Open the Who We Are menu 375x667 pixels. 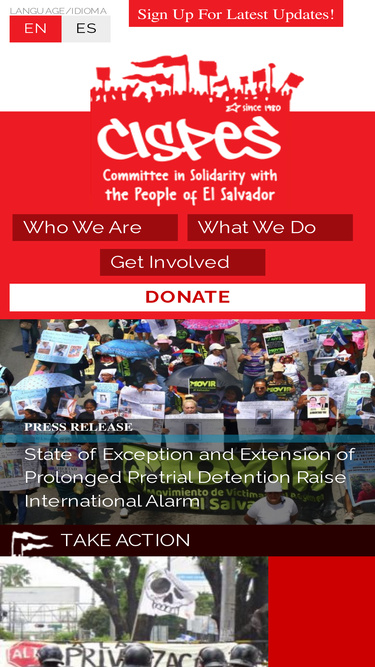click(x=95, y=228)
